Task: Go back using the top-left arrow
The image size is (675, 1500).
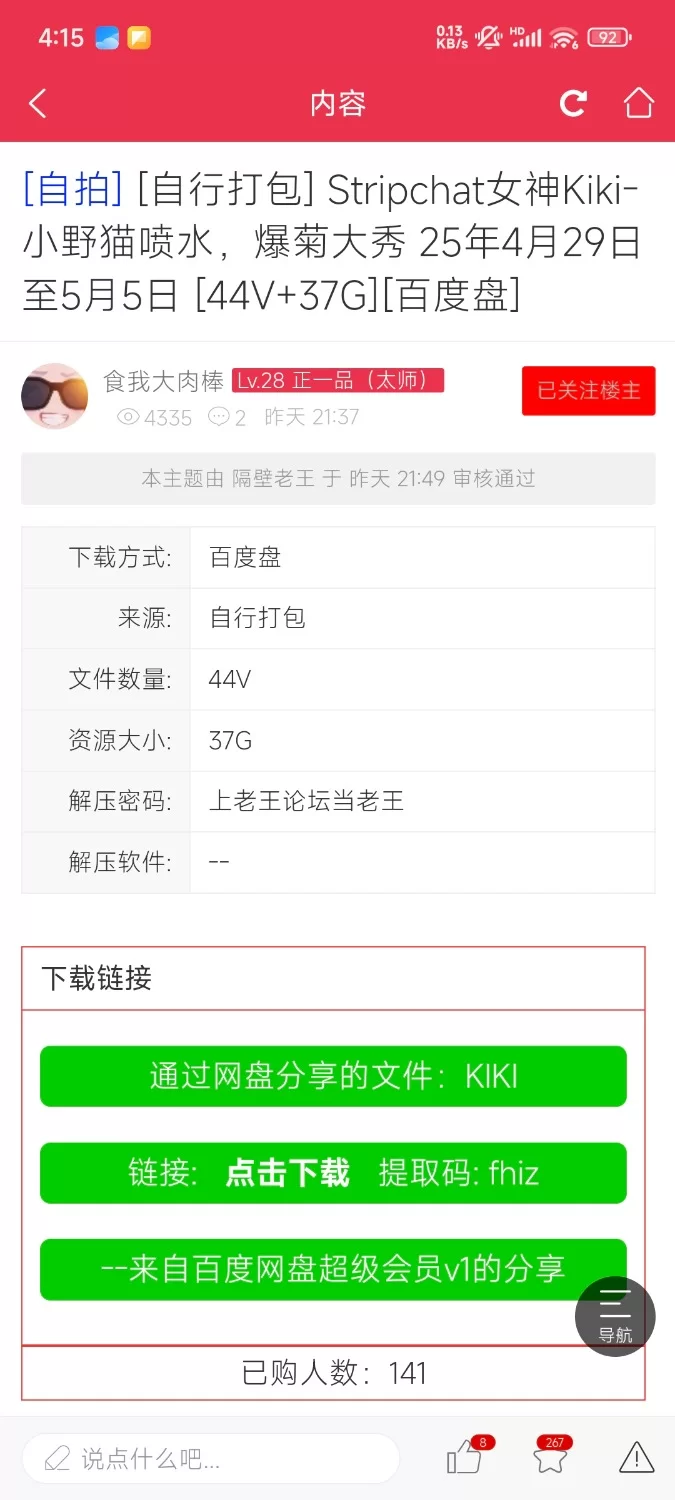Action: coord(38,103)
